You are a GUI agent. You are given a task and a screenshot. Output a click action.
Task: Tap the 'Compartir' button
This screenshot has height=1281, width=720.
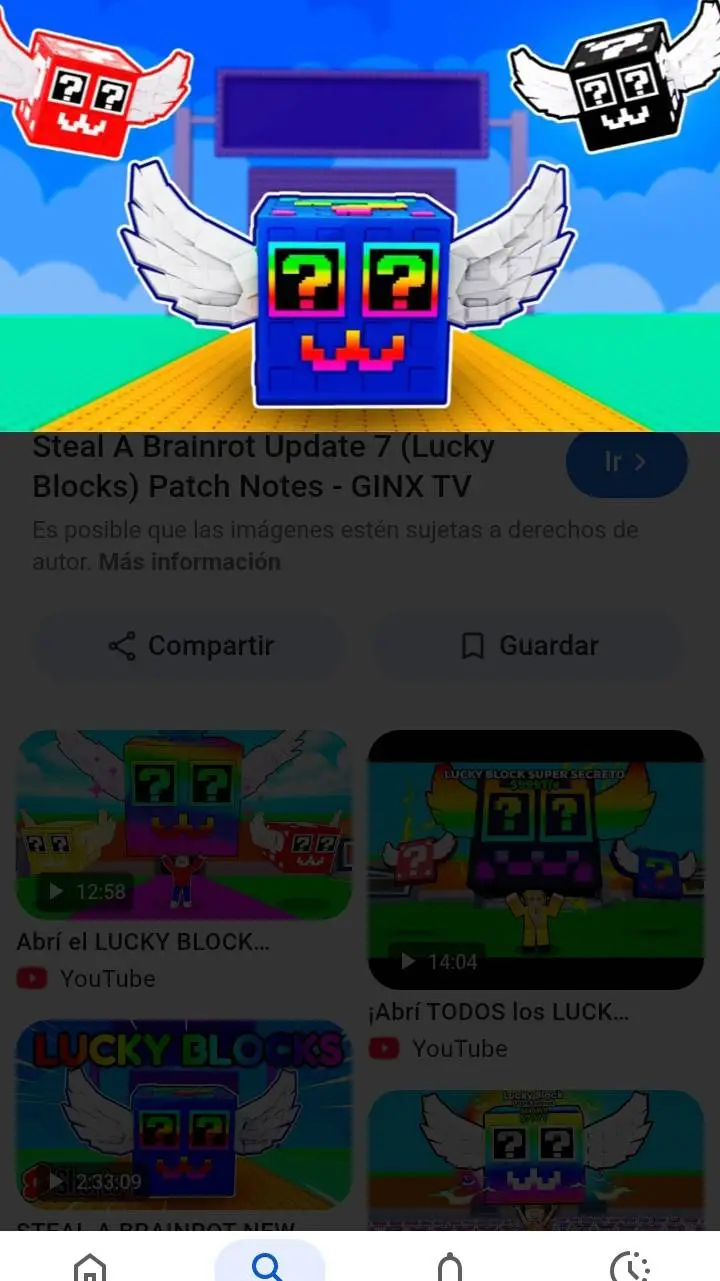189,645
